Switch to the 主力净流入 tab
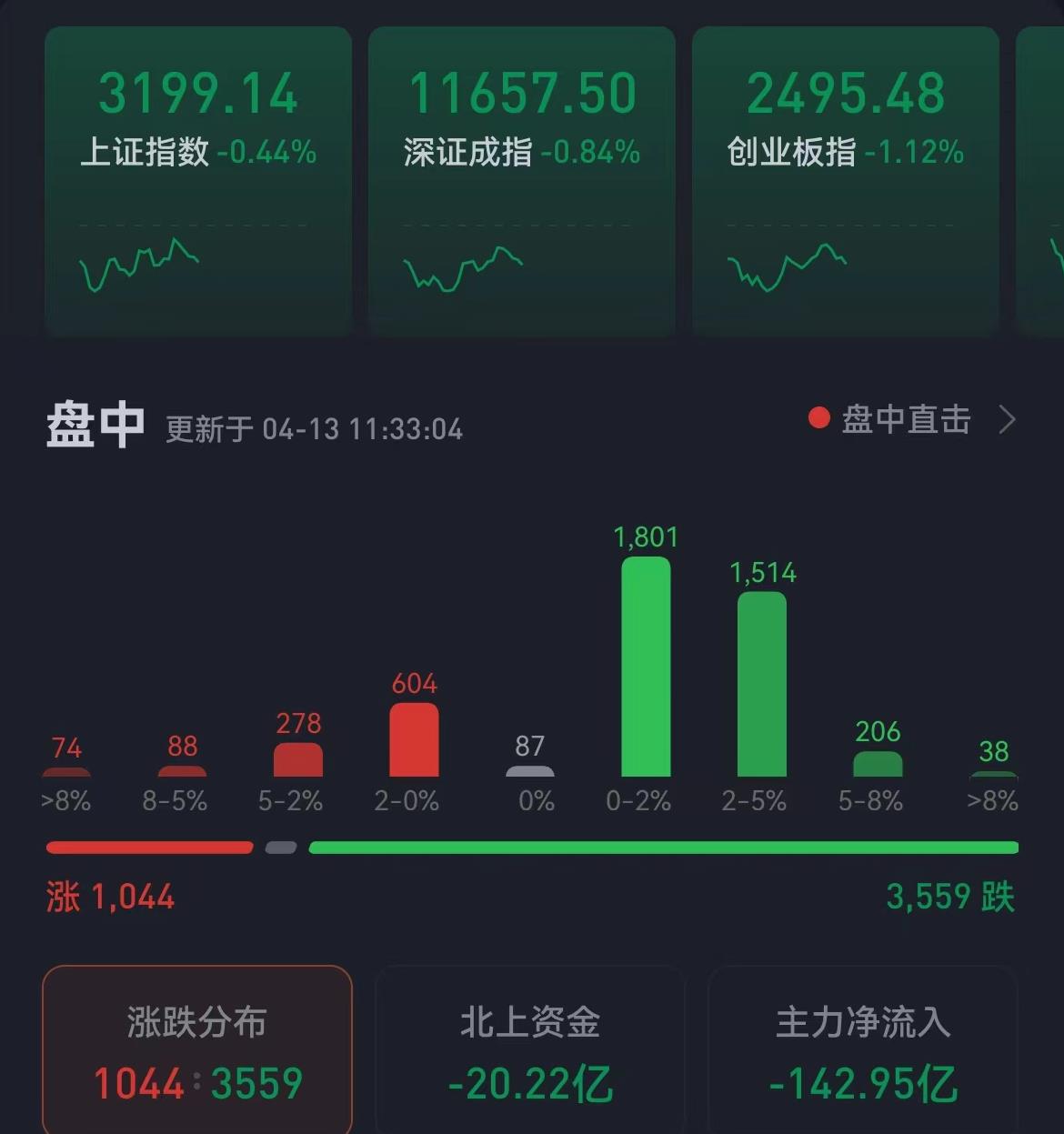This screenshot has height=1134, width=1064. [x=862, y=1050]
